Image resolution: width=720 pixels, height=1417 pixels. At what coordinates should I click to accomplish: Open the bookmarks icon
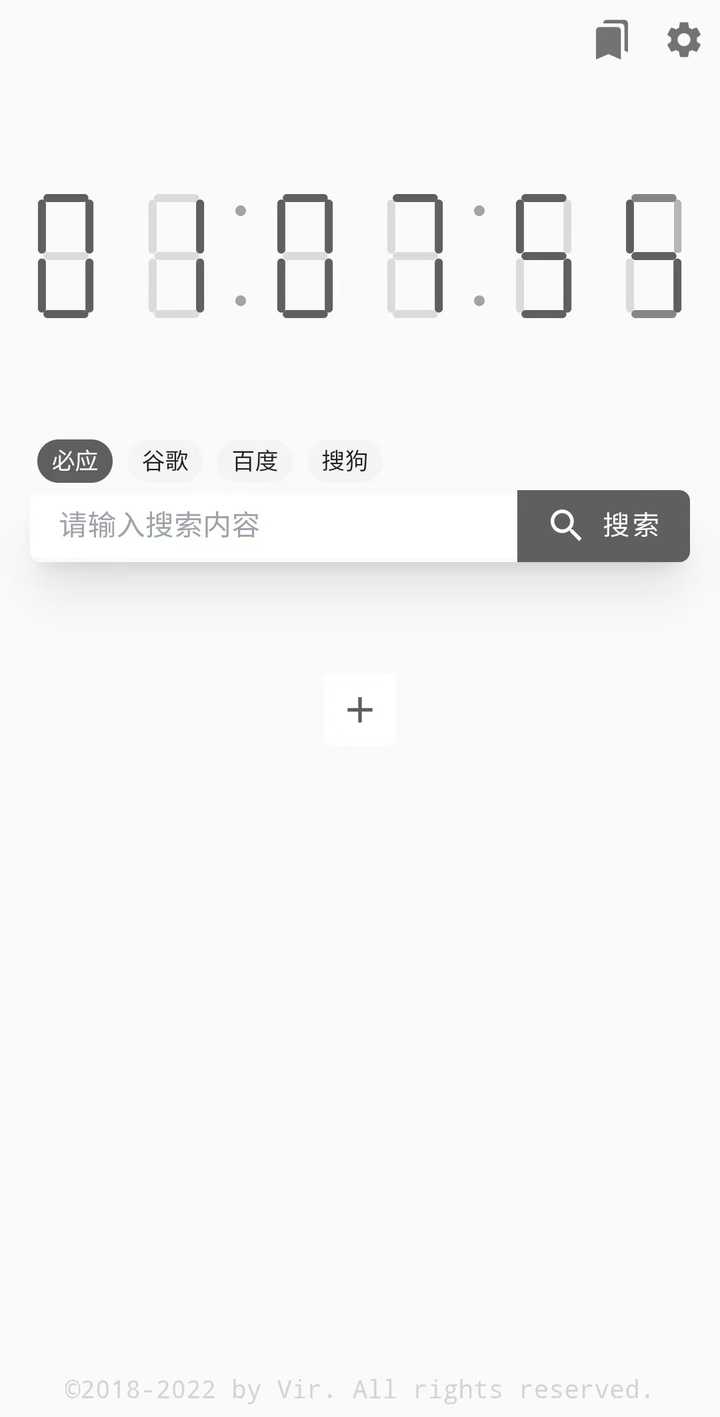(x=612, y=40)
